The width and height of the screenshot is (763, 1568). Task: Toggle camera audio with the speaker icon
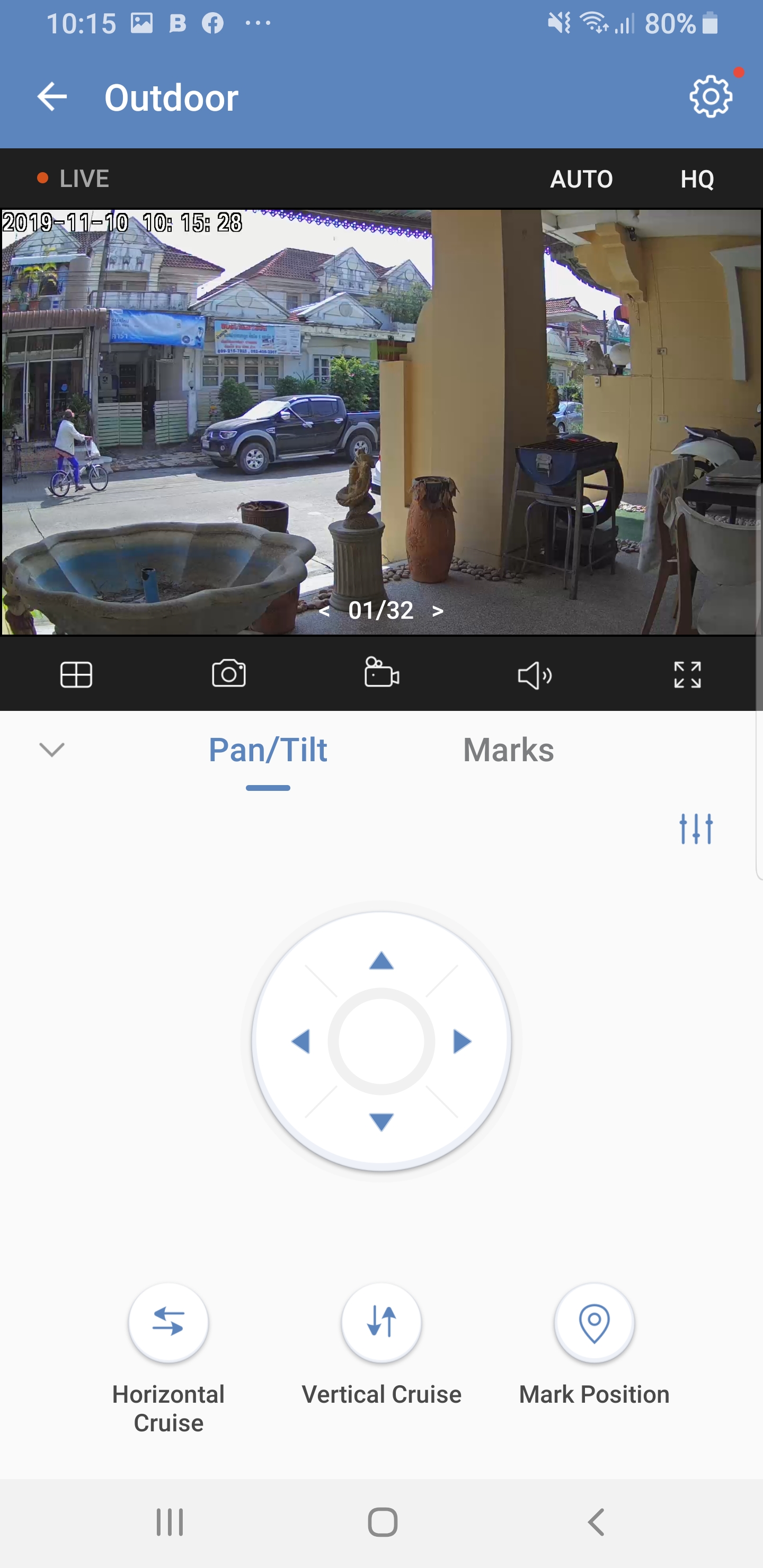click(x=534, y=674)
